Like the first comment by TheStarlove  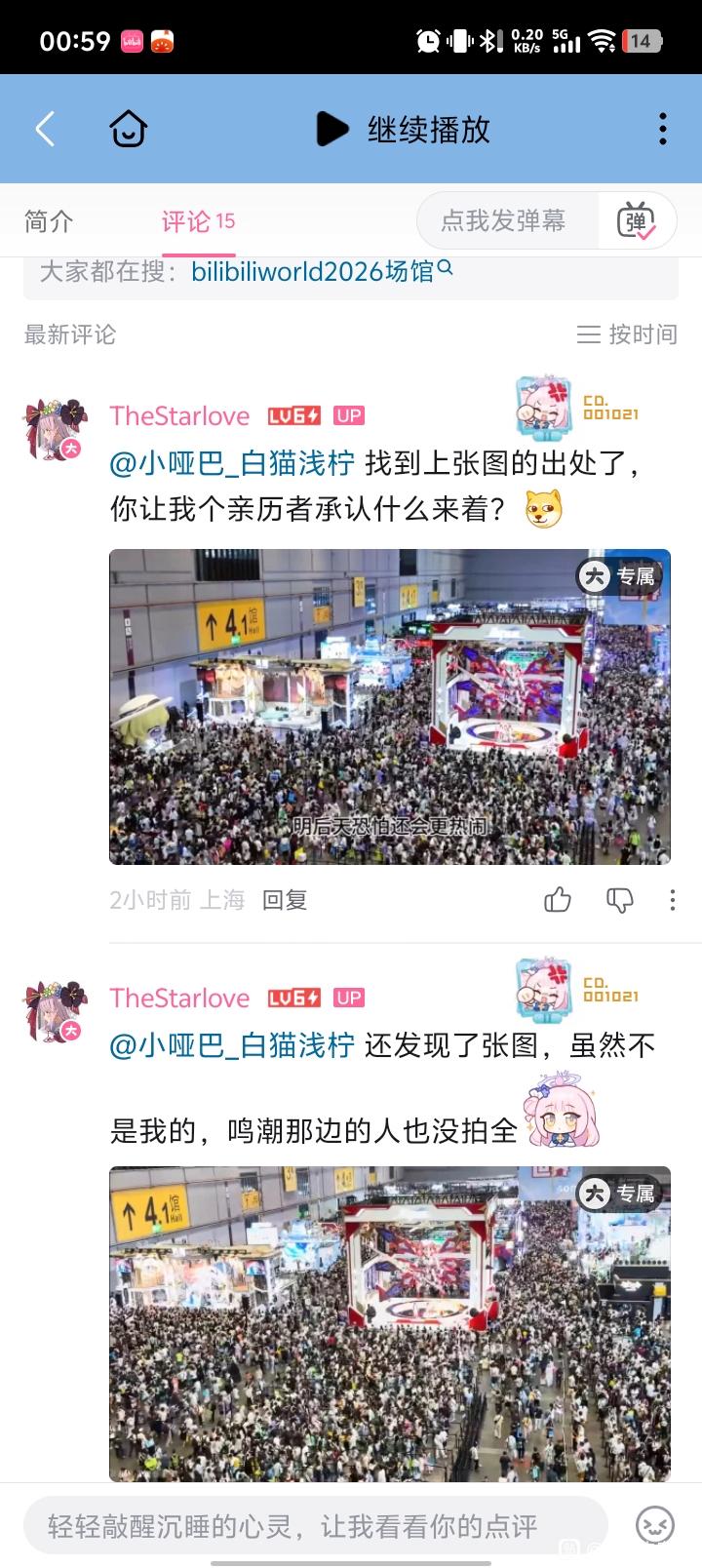click(x=558, y=899)
